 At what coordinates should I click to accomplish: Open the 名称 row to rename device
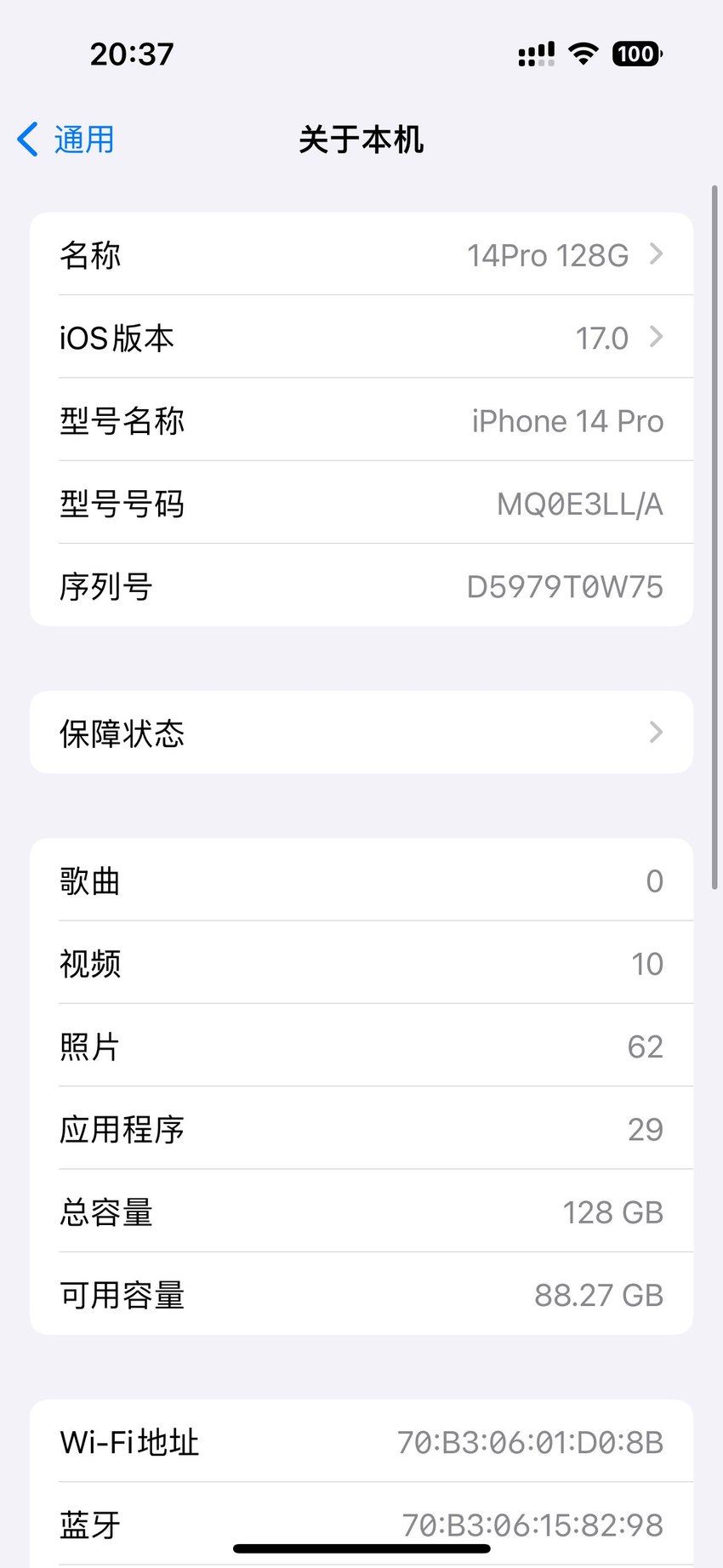click(361, 254)
